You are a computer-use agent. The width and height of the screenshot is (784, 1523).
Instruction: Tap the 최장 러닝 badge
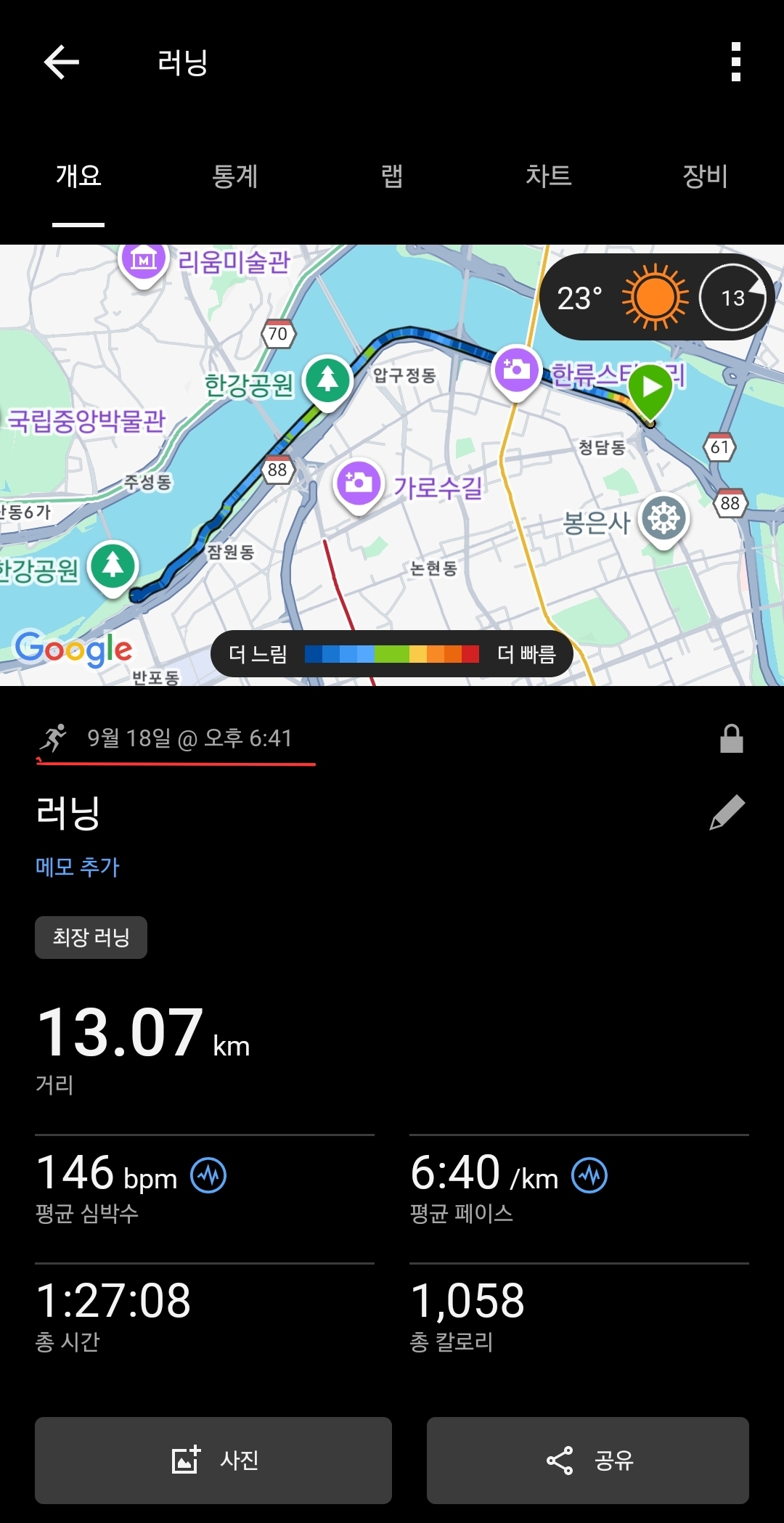coord(91,937)
